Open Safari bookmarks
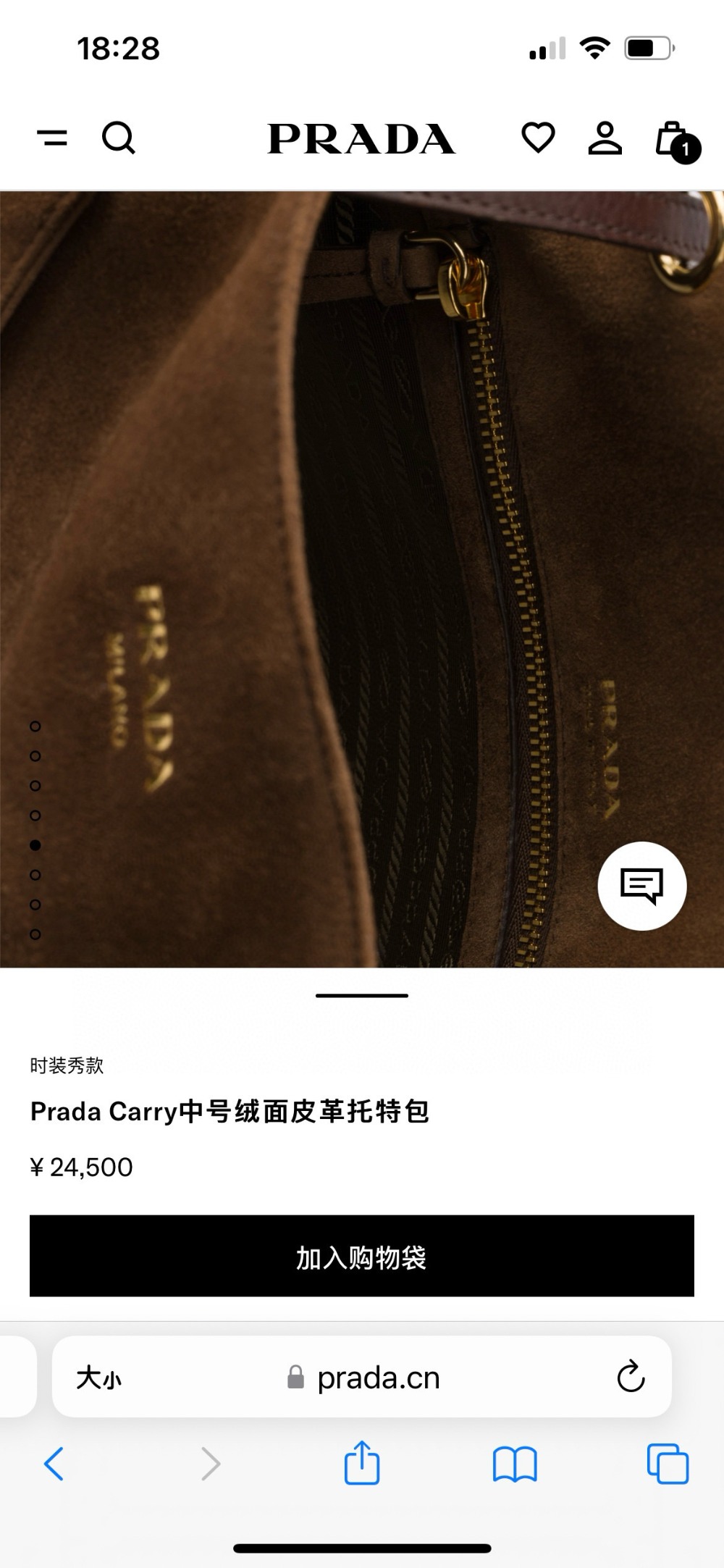The width and height of the screenshot is (724, 1568). click(514, 1464)
